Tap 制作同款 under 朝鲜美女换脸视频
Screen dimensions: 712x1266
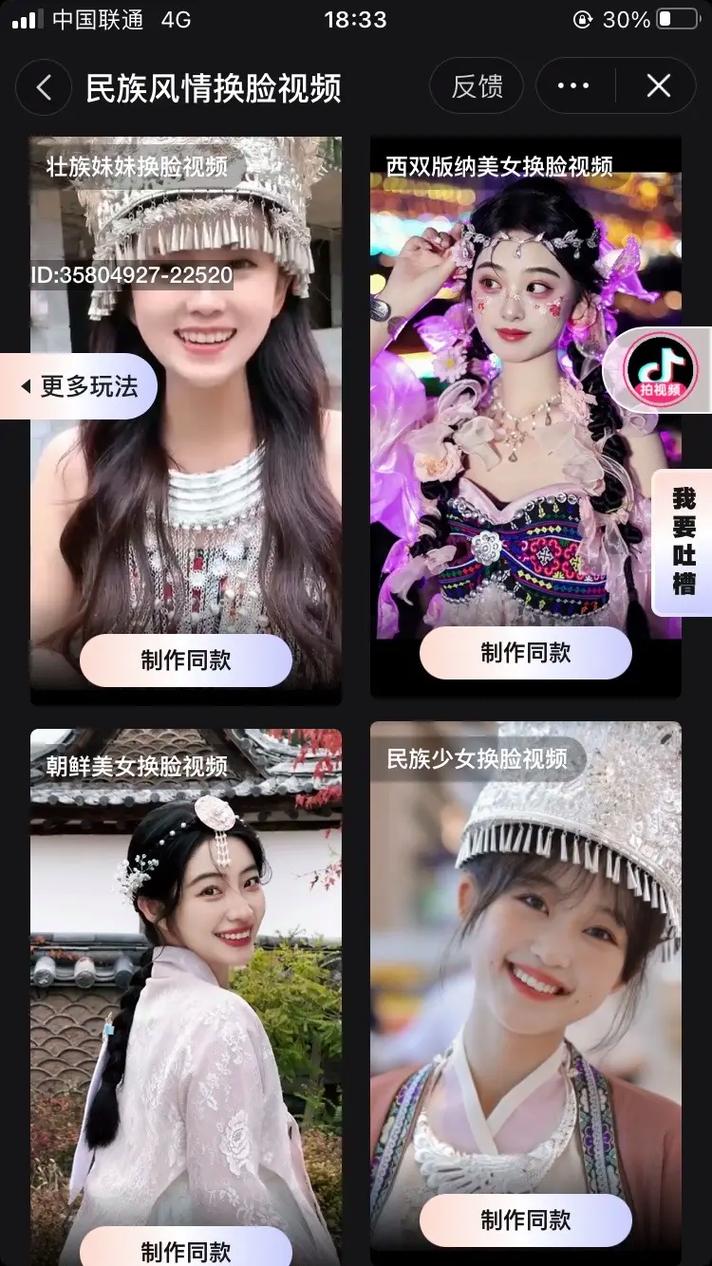coord(186,1250)
